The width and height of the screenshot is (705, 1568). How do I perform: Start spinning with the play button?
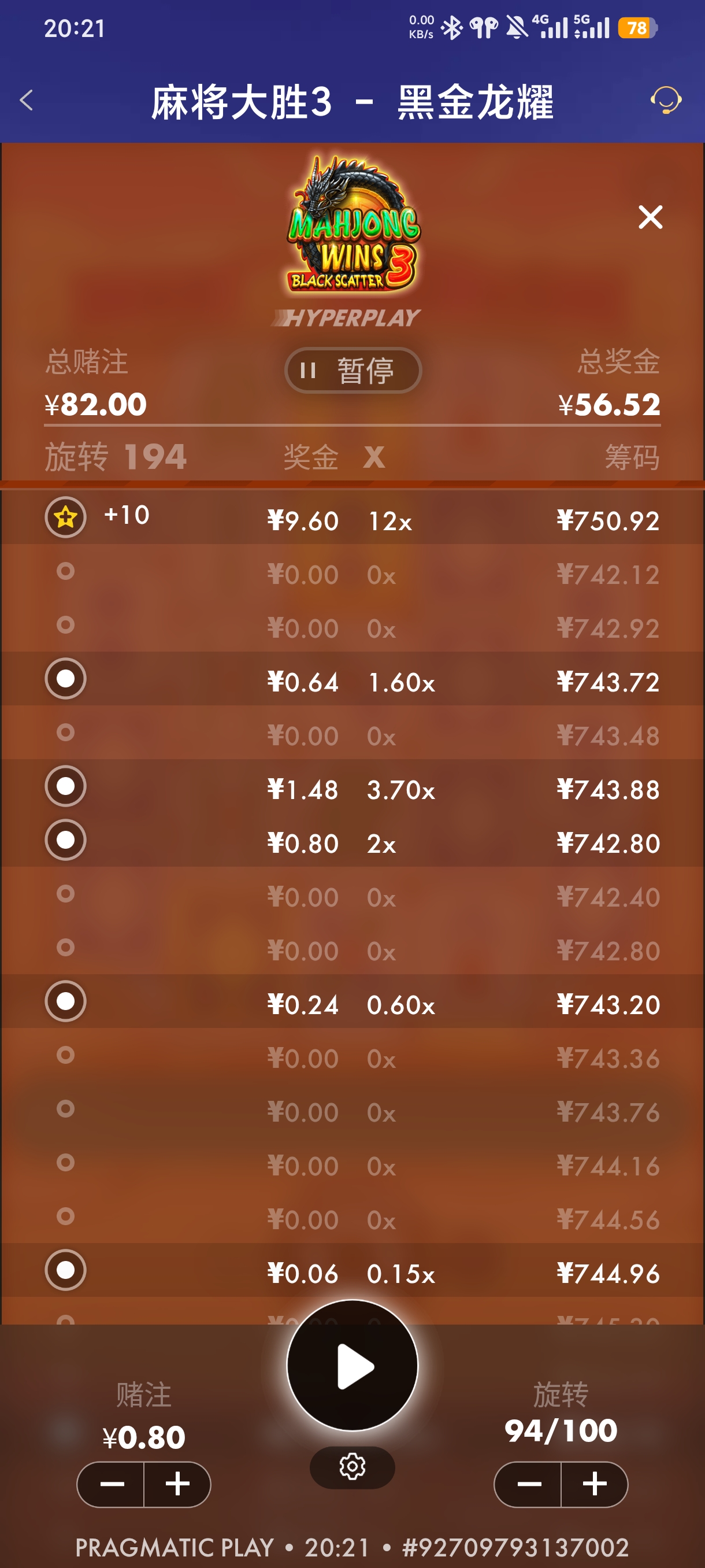[352, 1366]
